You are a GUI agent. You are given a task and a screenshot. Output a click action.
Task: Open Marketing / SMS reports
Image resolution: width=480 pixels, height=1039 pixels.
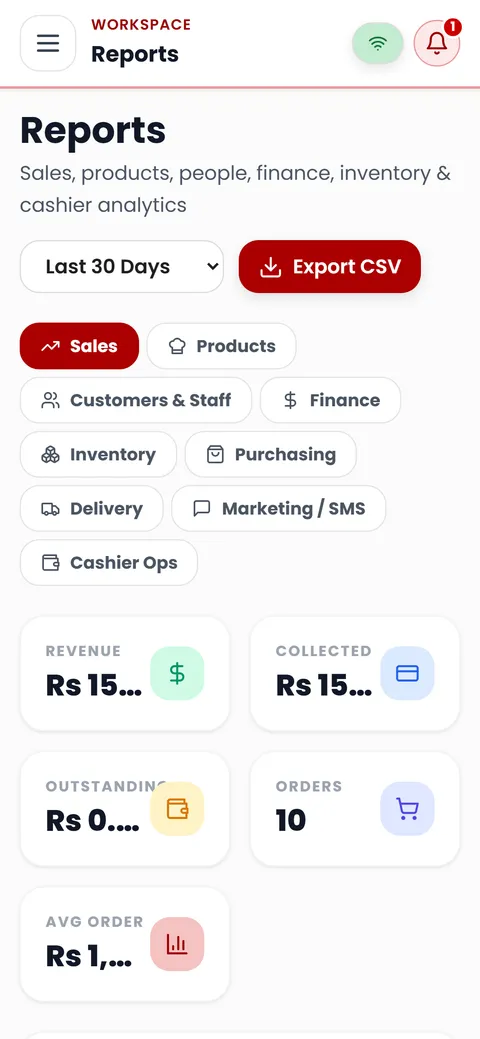(278, 509)
